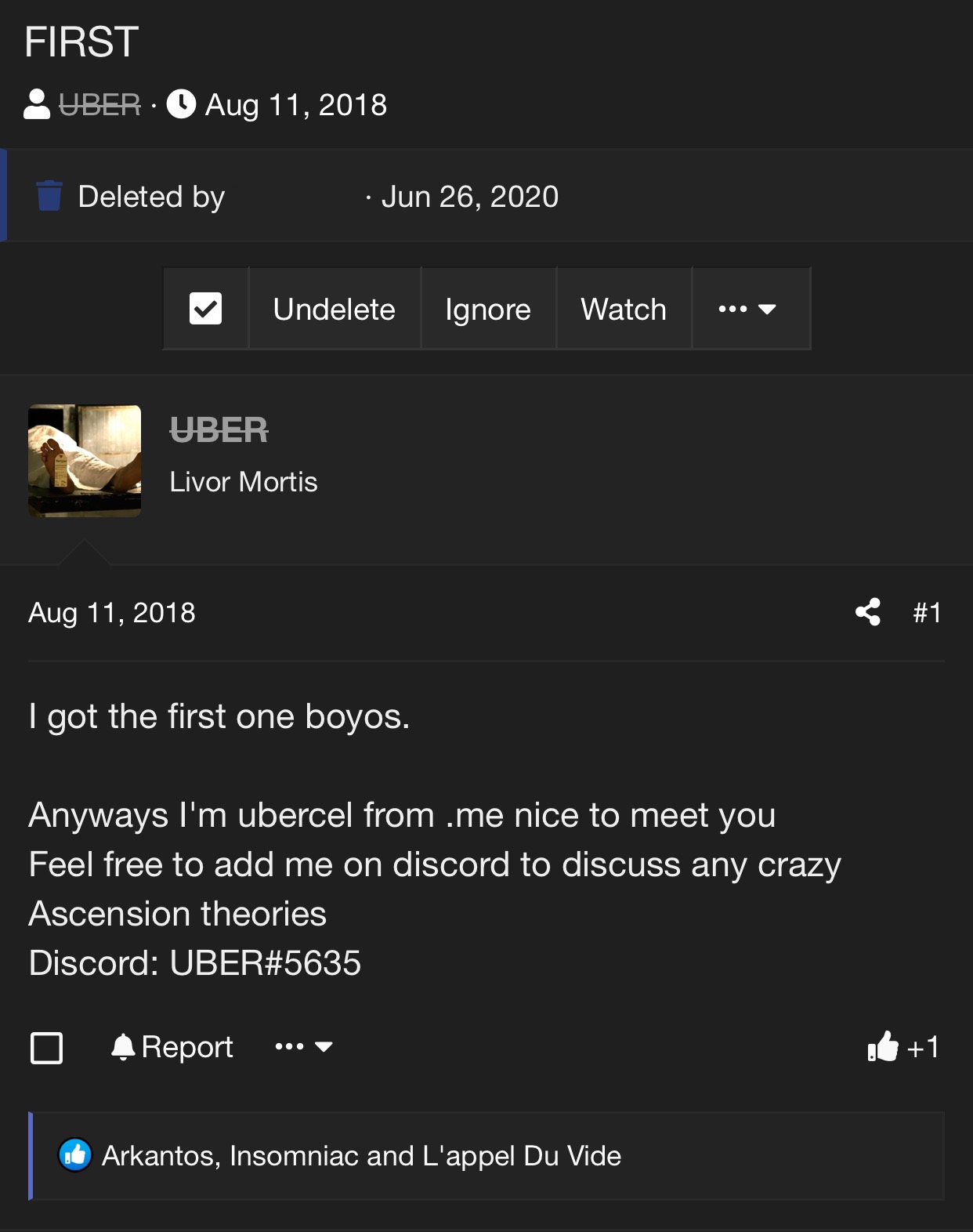Open the Aug 11, 2018 post date link

tap(112, 612)
